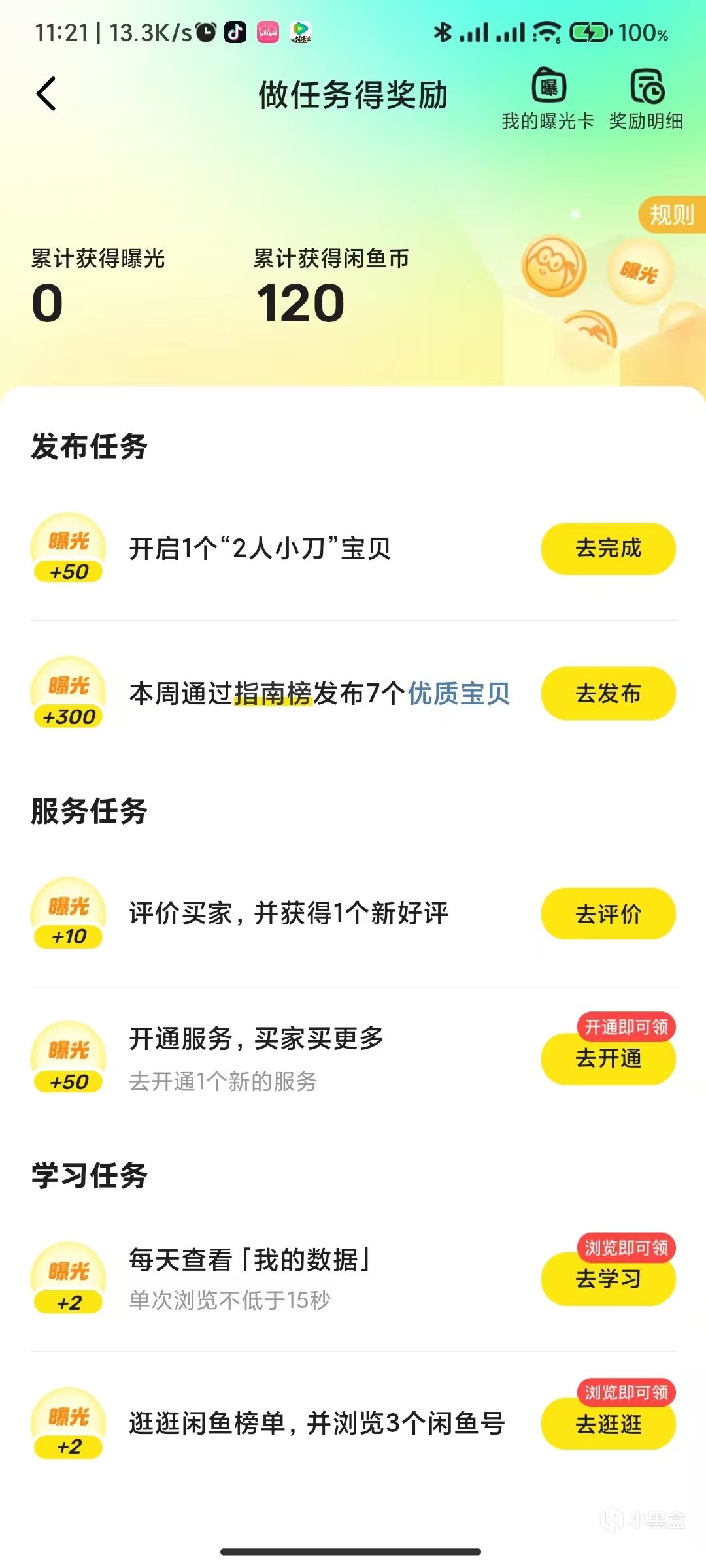Go back using the top-left arrow
Screen dimensions: 706x1568
pos(46,94)
